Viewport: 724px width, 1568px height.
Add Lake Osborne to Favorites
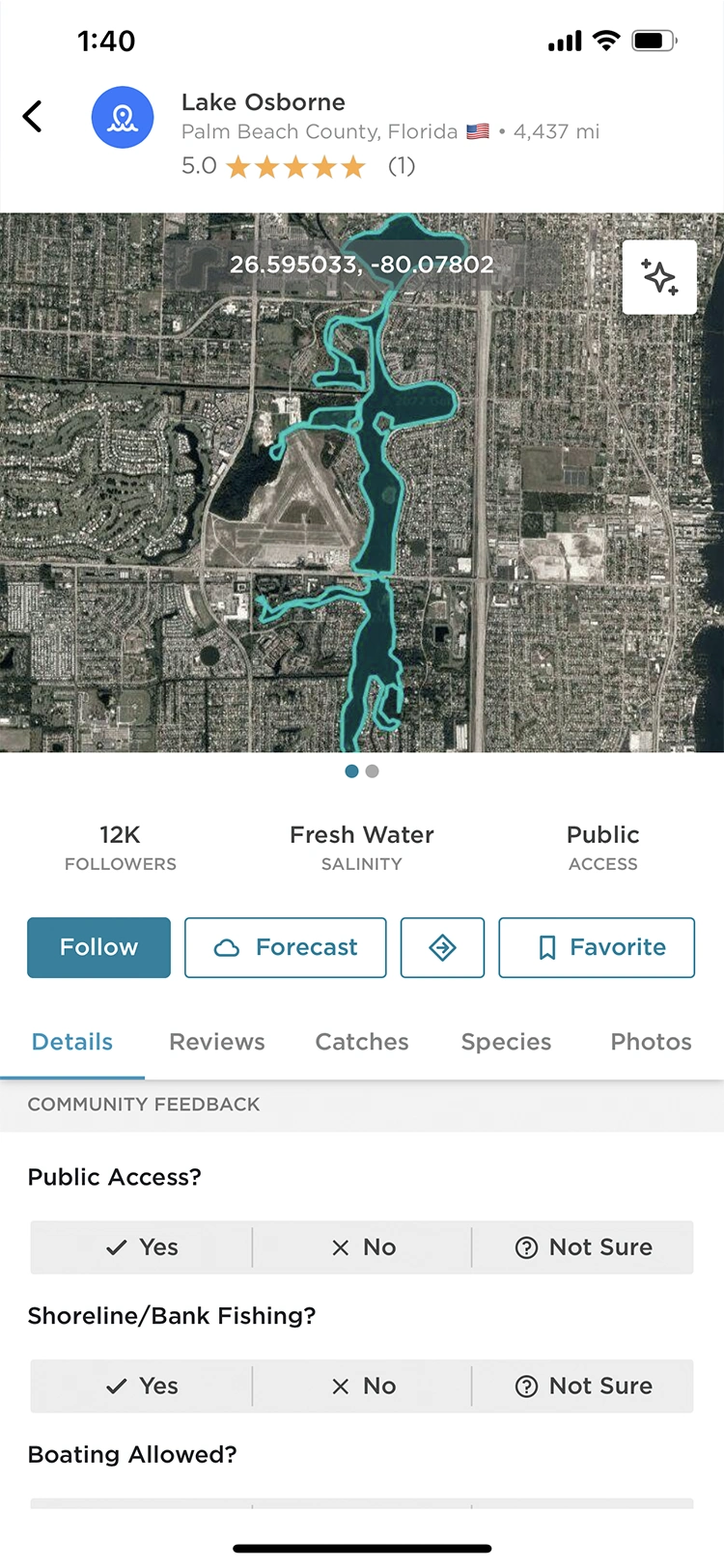tap(597, 947)
